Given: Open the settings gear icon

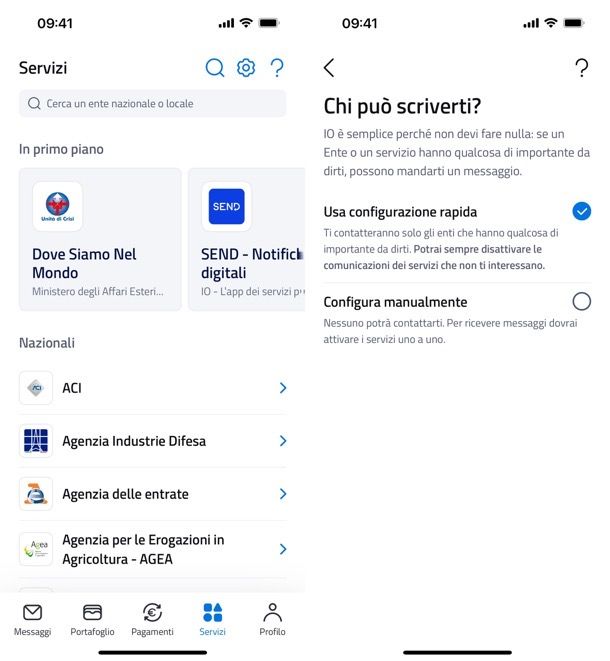Looking at the screenshot, I should [246, 68].
